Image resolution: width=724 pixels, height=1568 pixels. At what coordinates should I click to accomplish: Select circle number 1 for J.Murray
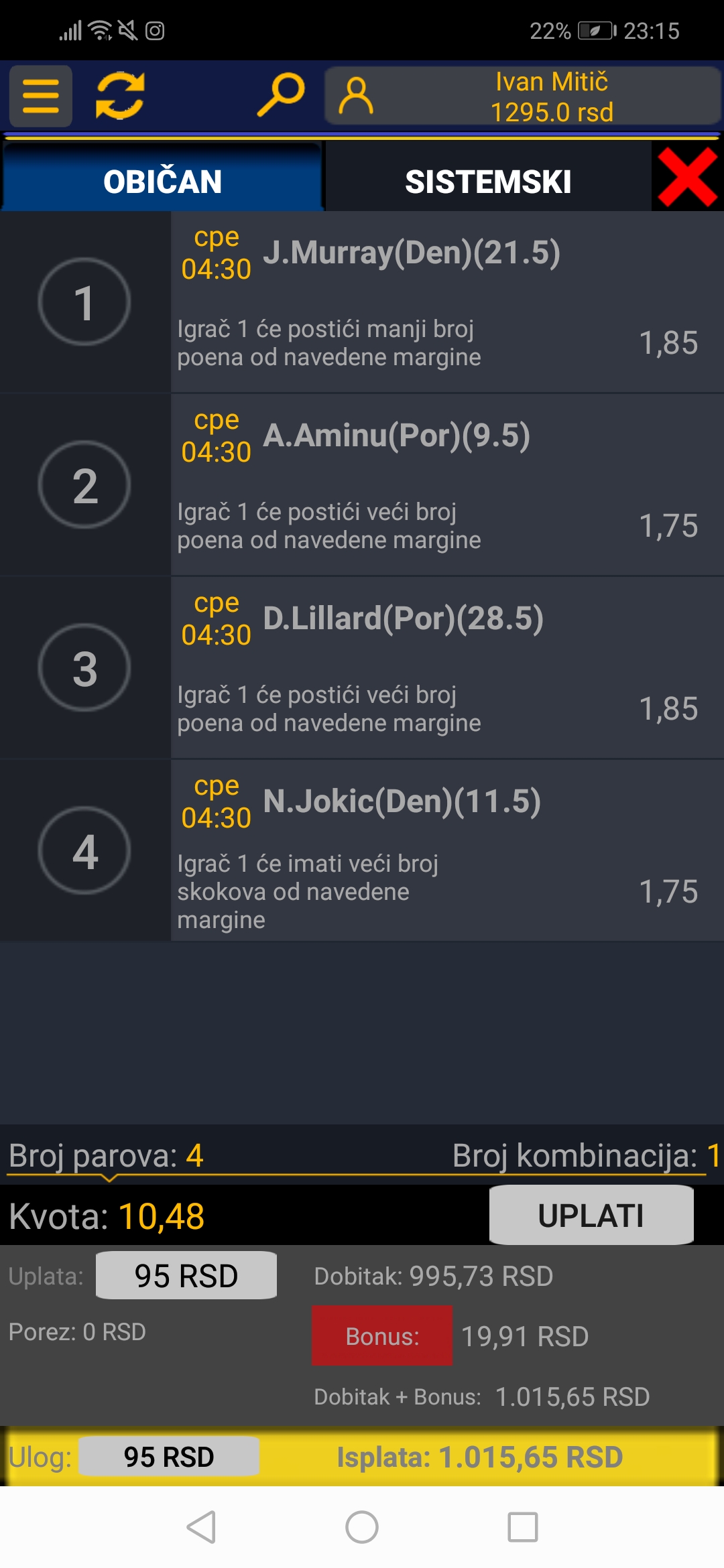click(x=84, y=302)
